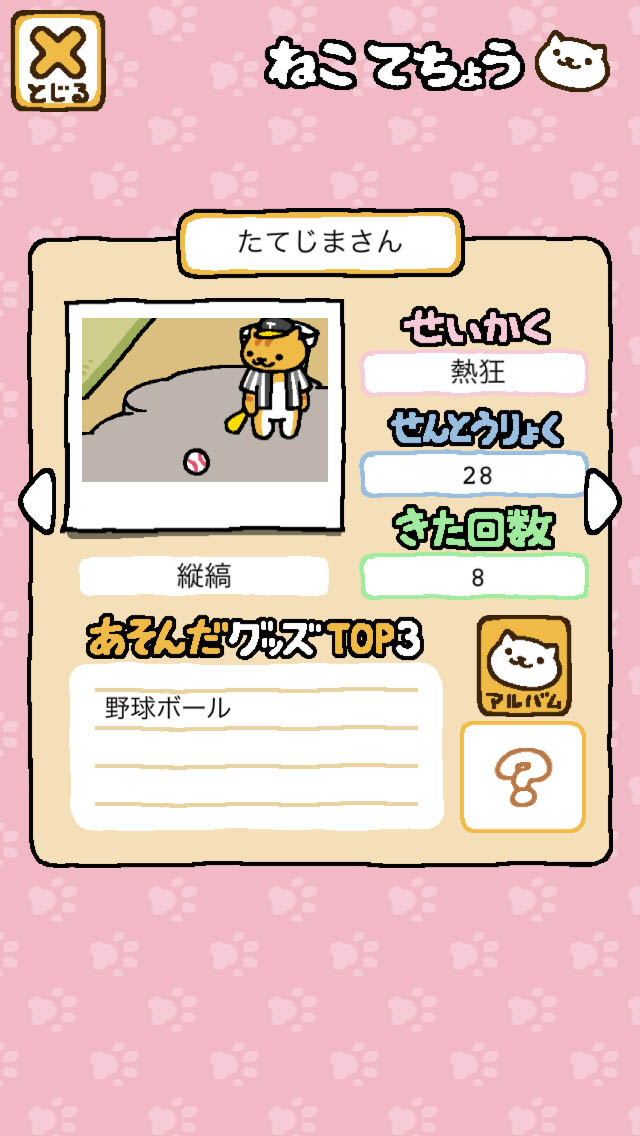The width and height of the screenshot is (640, 1136).
Task: Show the next cat page
Action: (602, 500)
